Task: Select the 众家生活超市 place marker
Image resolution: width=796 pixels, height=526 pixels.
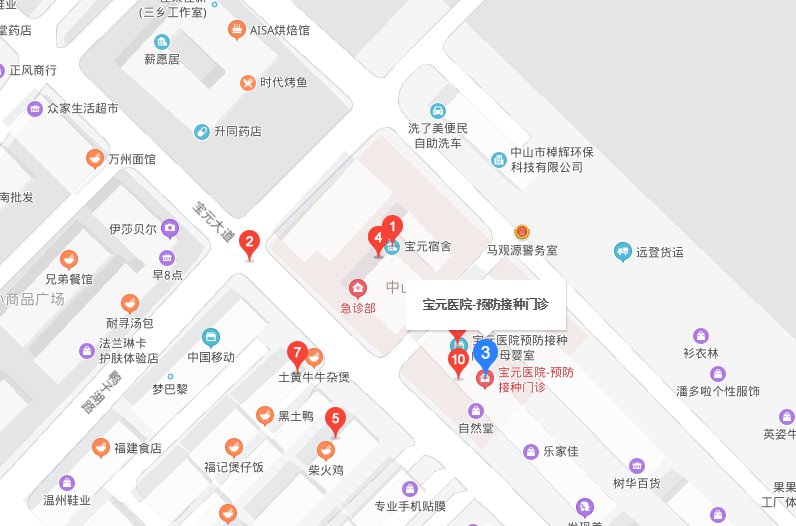Action: [x=35, y=108]
